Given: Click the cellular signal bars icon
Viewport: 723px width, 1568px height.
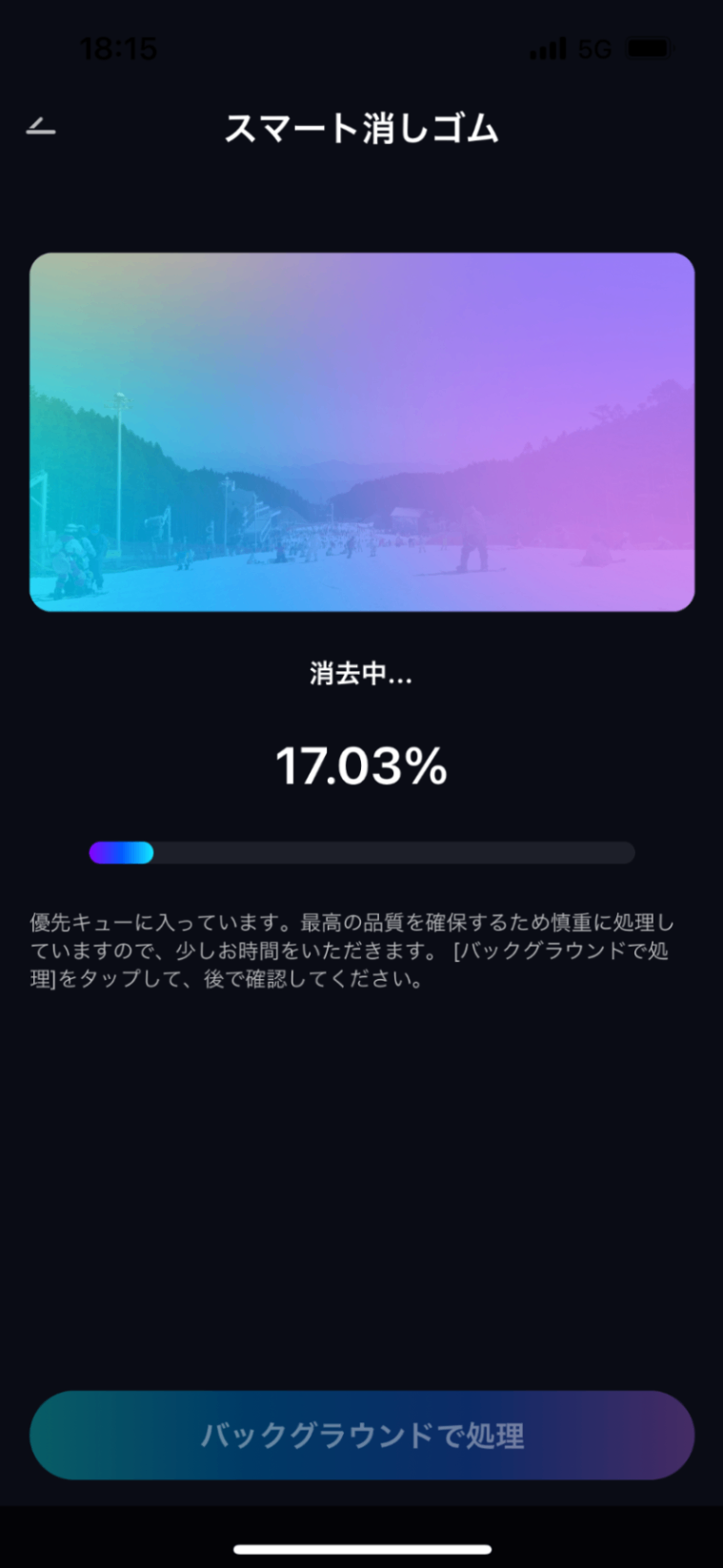Looking at the screenshot, I should 546,49.
